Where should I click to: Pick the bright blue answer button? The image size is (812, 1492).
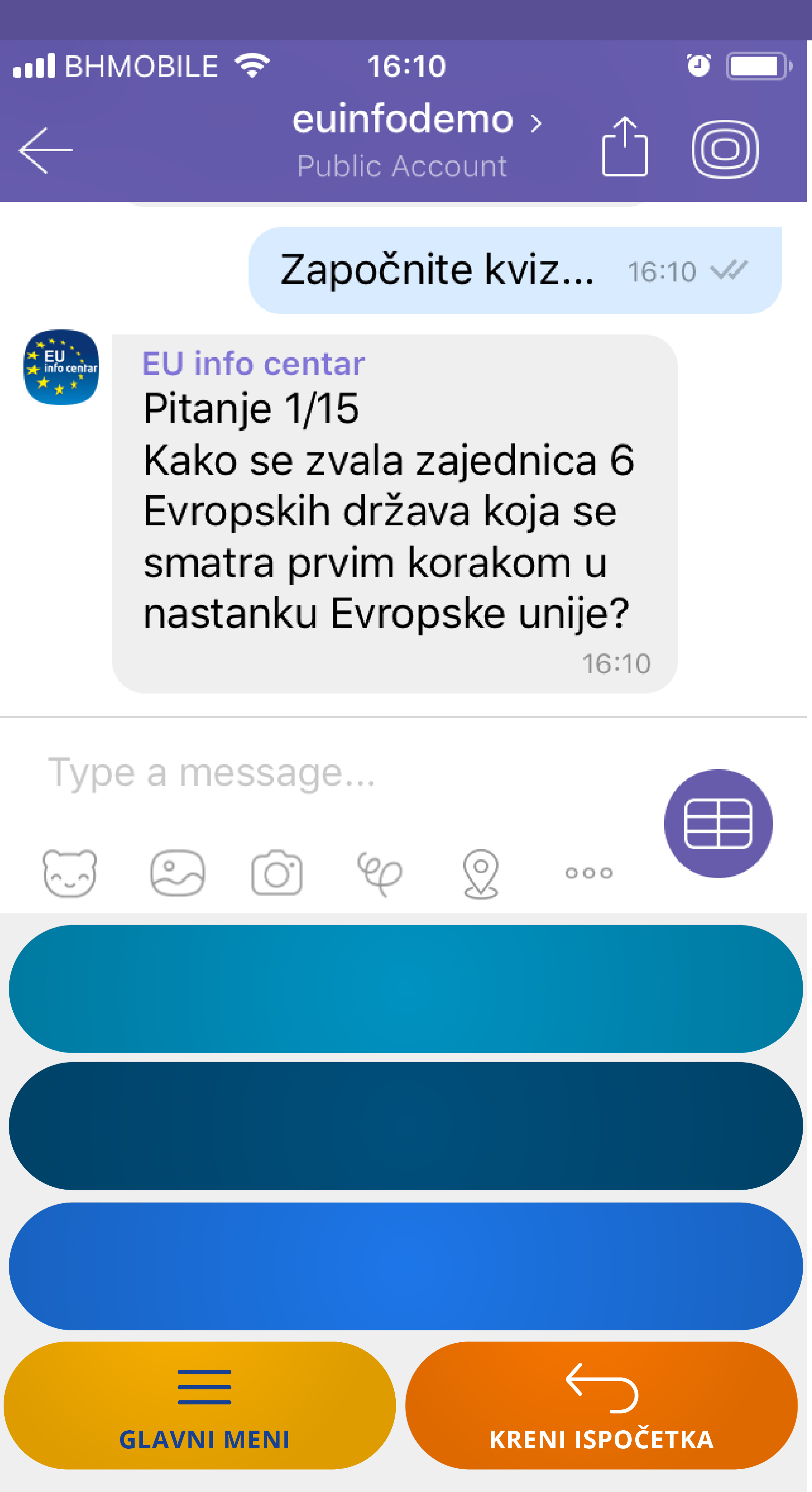(405, 1265)
